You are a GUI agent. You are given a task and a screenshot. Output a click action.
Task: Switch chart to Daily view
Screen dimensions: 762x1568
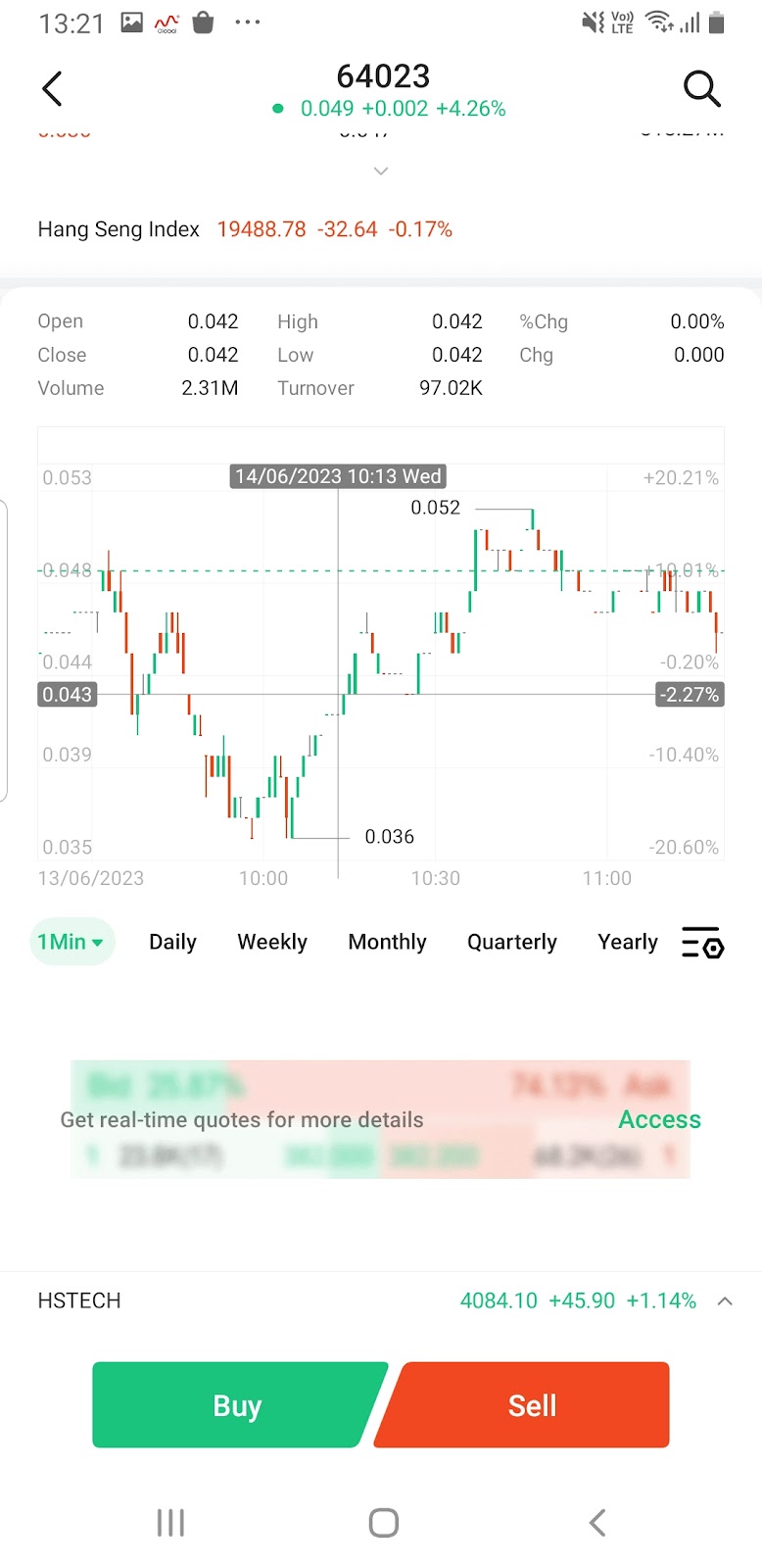click(x=172, y=942)
